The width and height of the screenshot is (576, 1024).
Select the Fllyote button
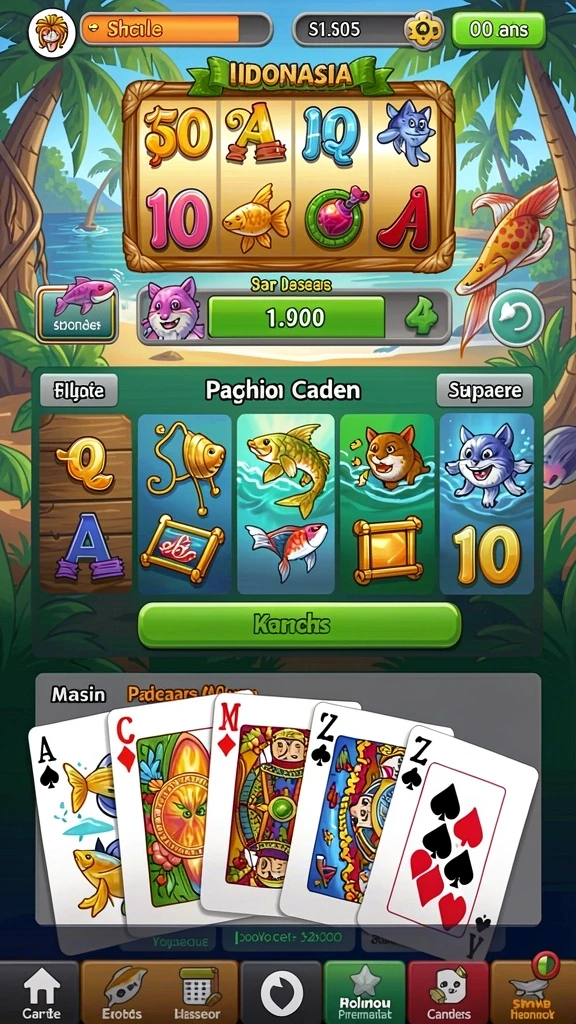[78, 391]
